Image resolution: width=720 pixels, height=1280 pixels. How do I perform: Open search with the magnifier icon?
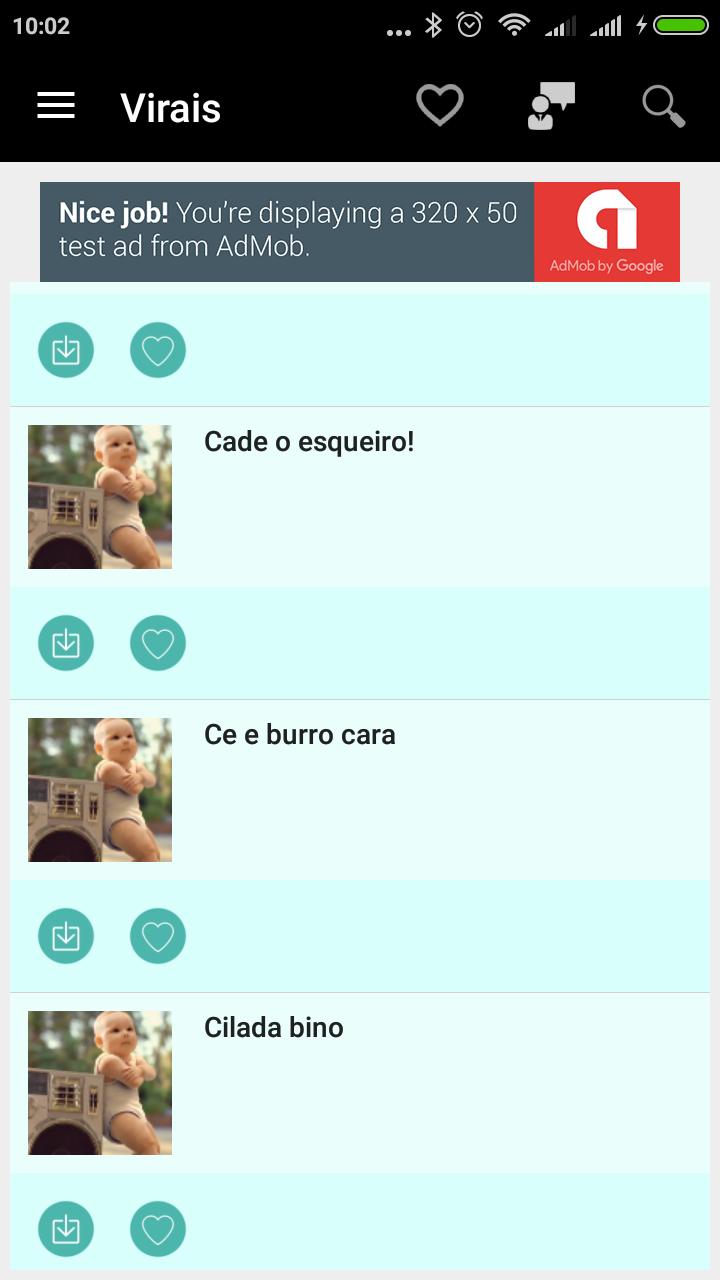coord(663,106)
